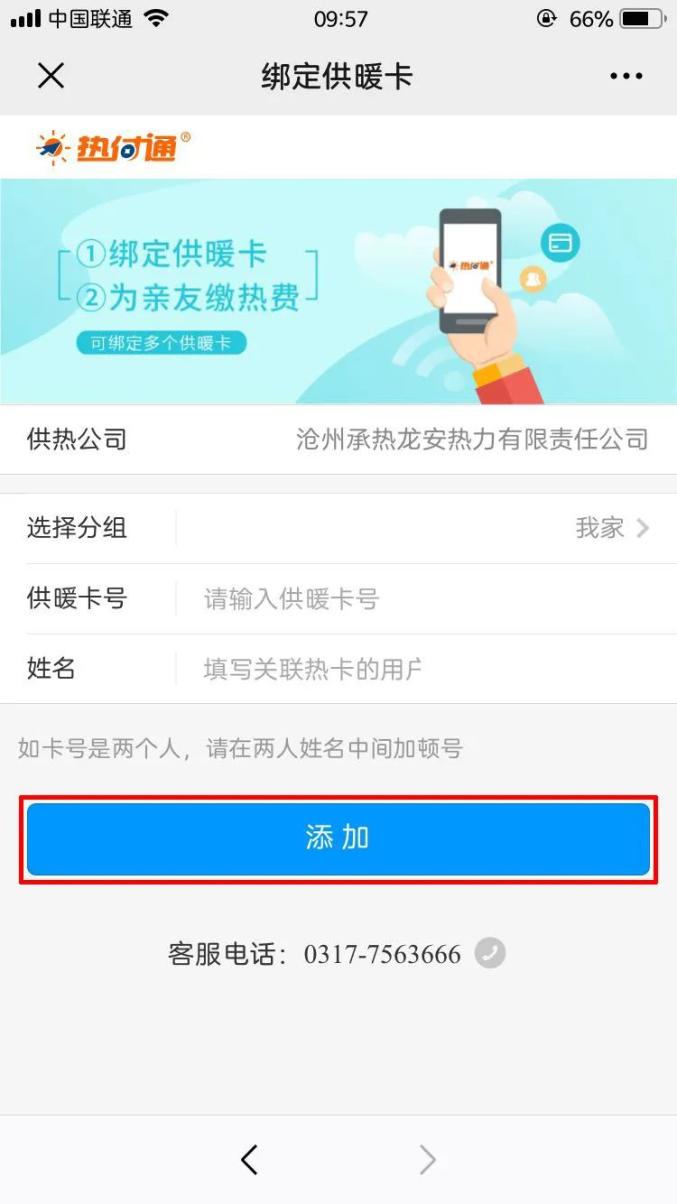The width and height of the screenshot is (677, 1204).
Task: Open the three-dot overflow menu
Action: click(626, 77)
